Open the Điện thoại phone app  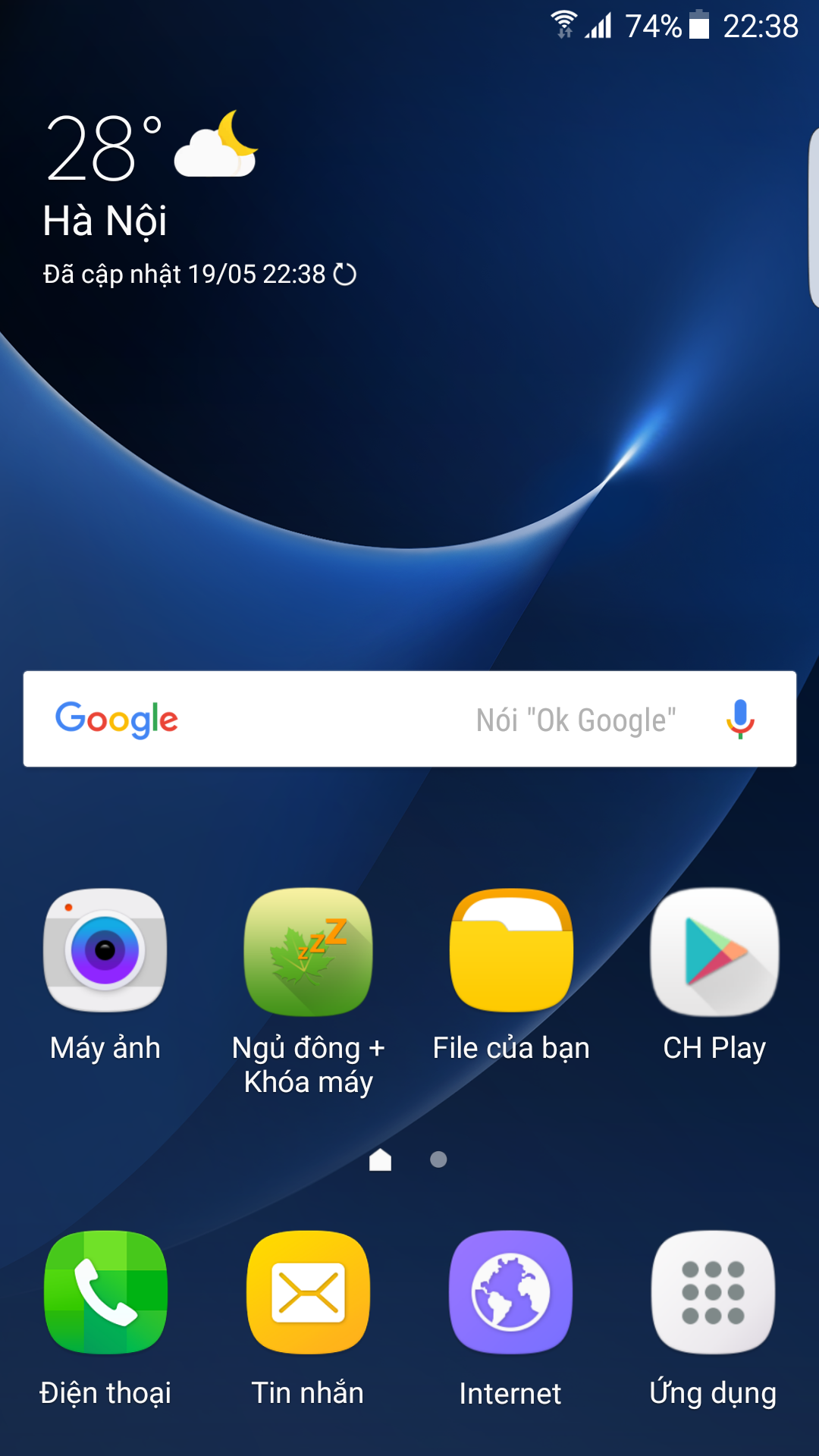tap(105, 1291)
